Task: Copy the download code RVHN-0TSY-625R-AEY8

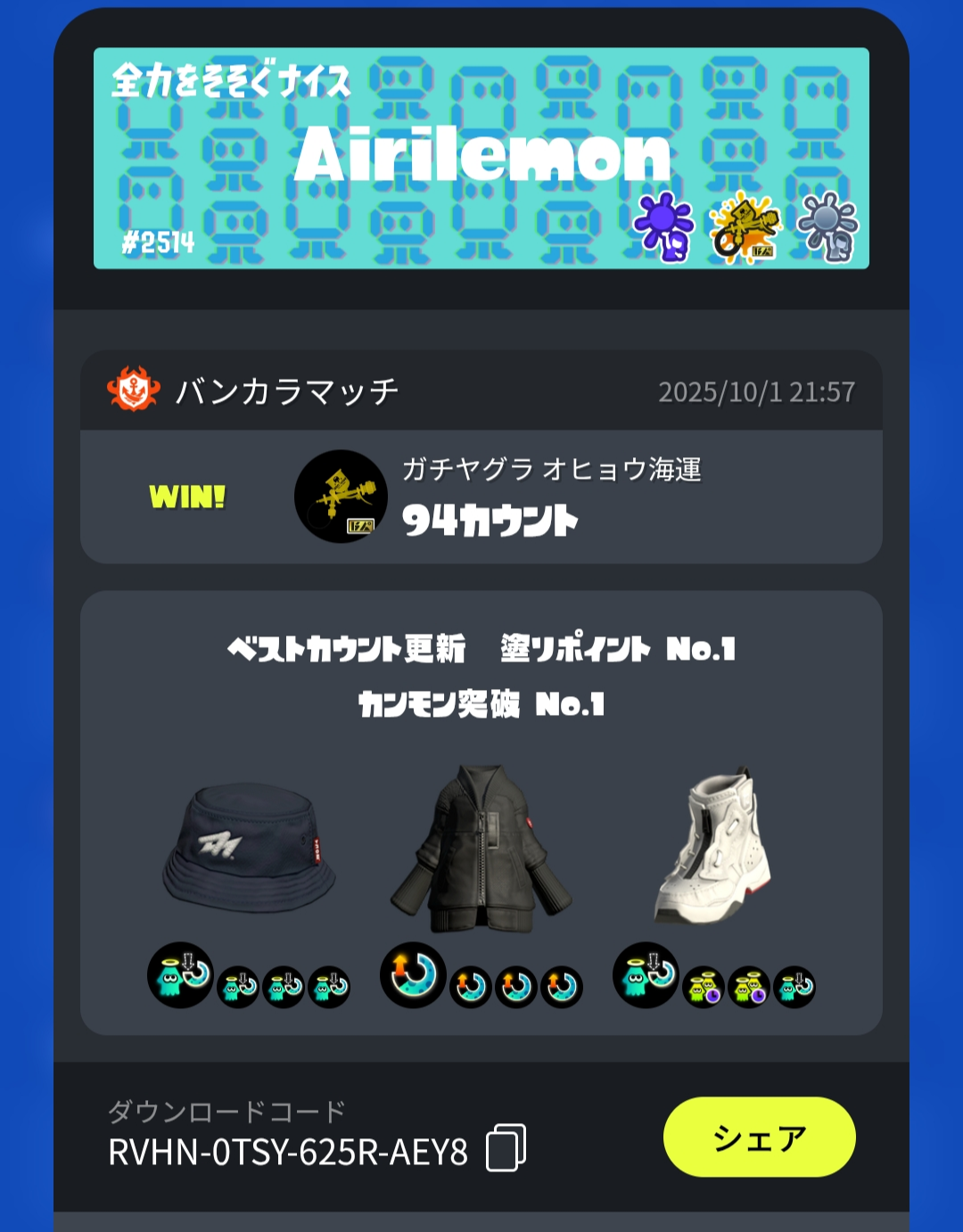Action: click(x=506, y=1147)
